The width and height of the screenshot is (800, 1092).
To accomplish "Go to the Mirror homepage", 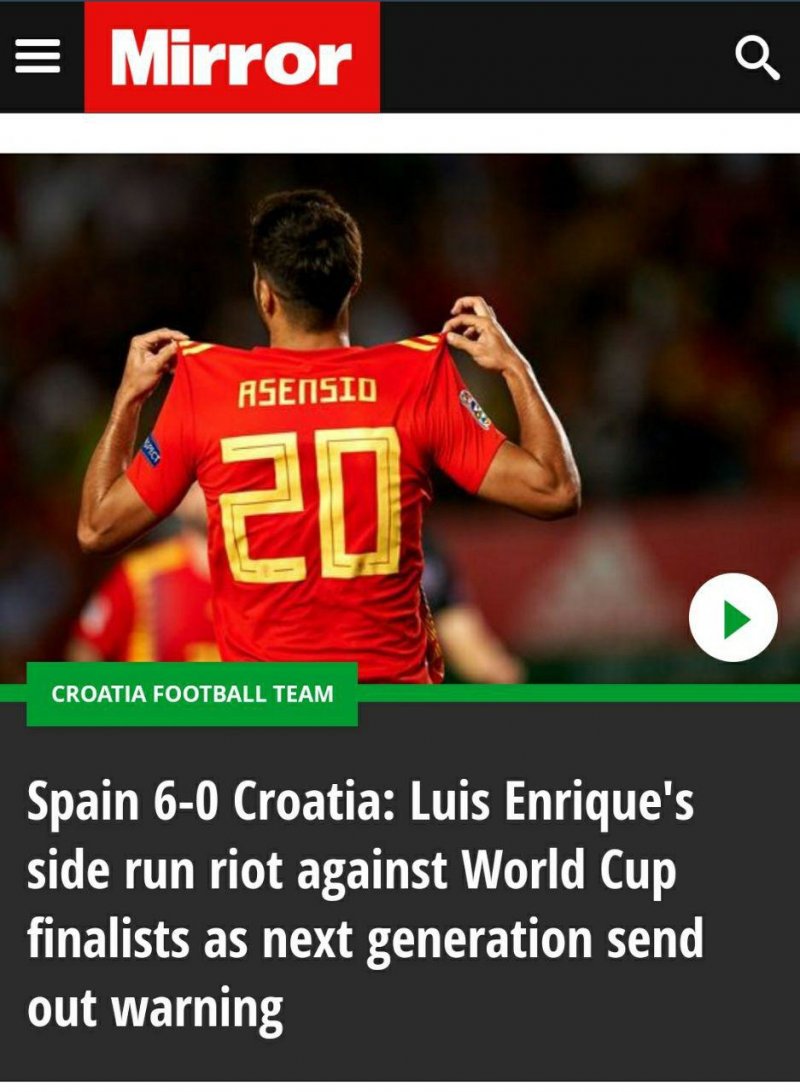I will [x=231, y=57].
